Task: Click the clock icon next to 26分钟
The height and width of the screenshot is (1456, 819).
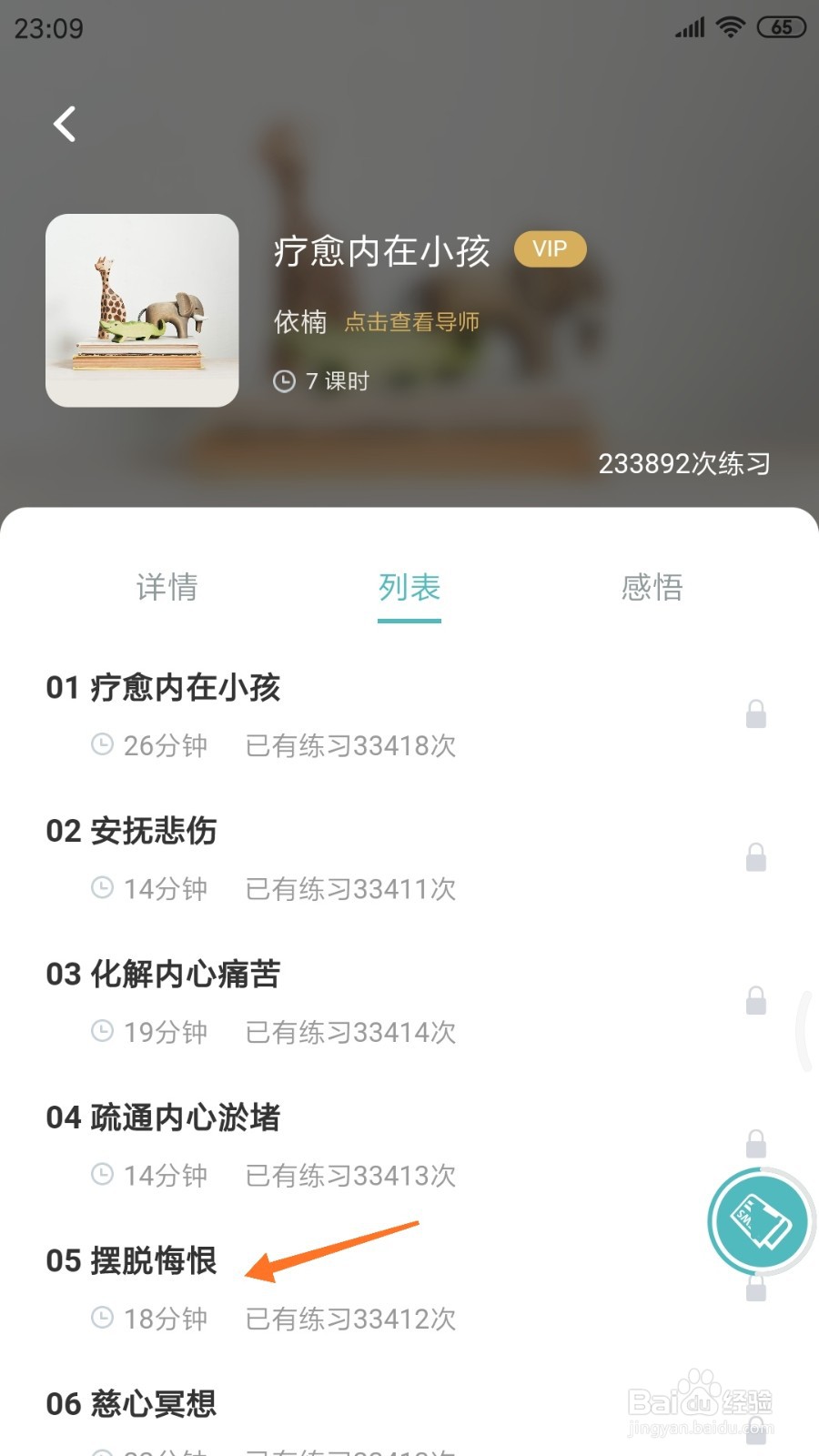Action: [102, 744]
